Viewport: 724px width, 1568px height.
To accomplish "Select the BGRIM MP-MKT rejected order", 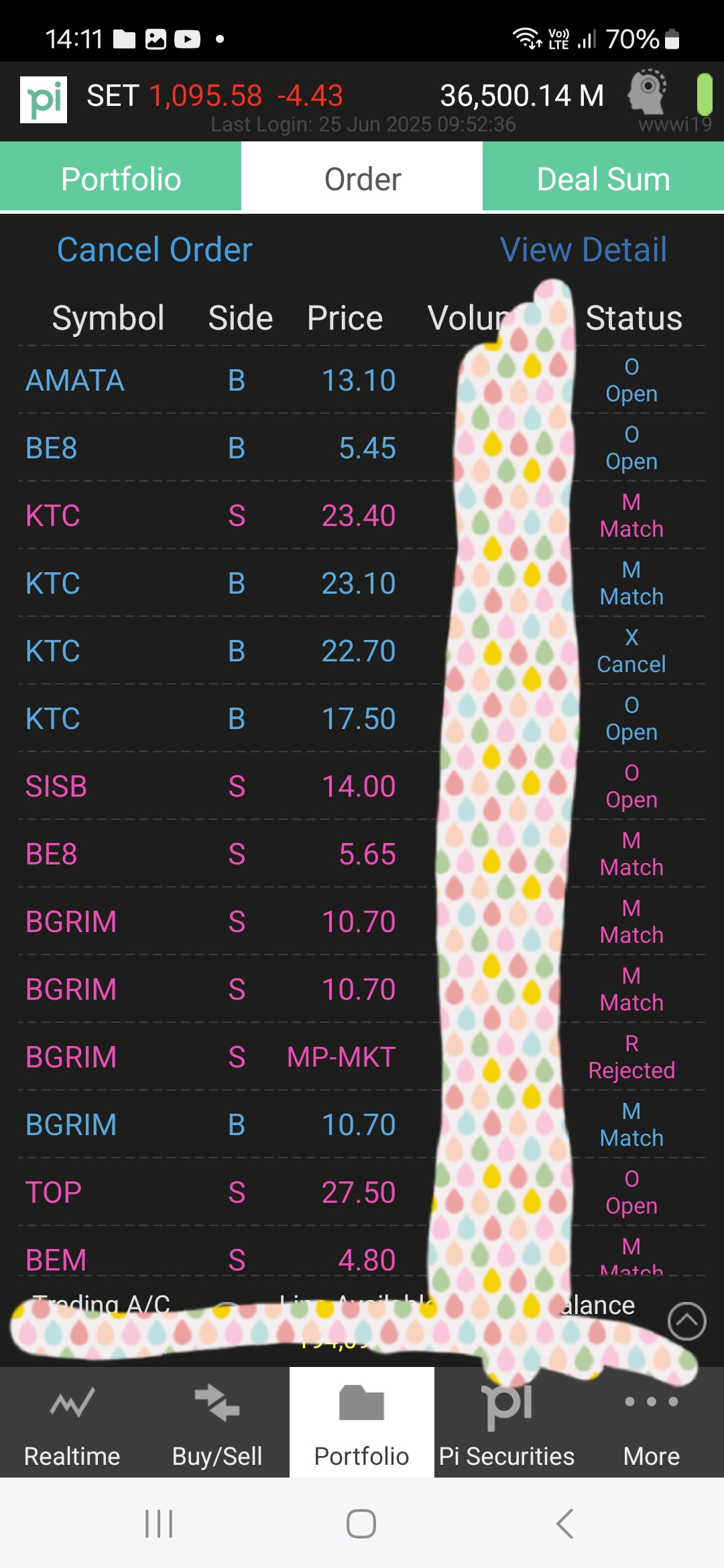I will [362, 1057].
